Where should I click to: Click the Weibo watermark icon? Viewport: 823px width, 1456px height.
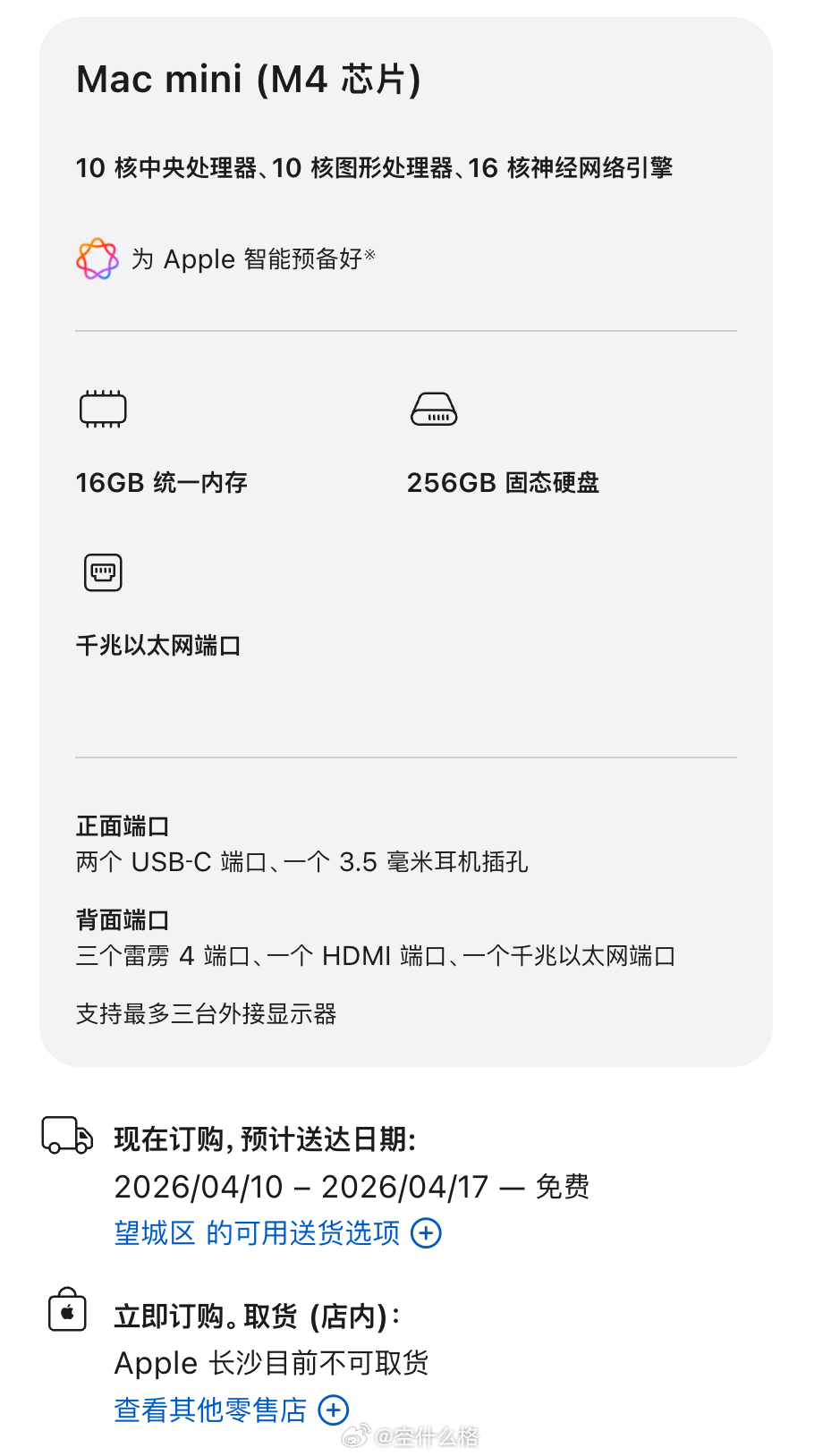click(x=356, y=1433)
